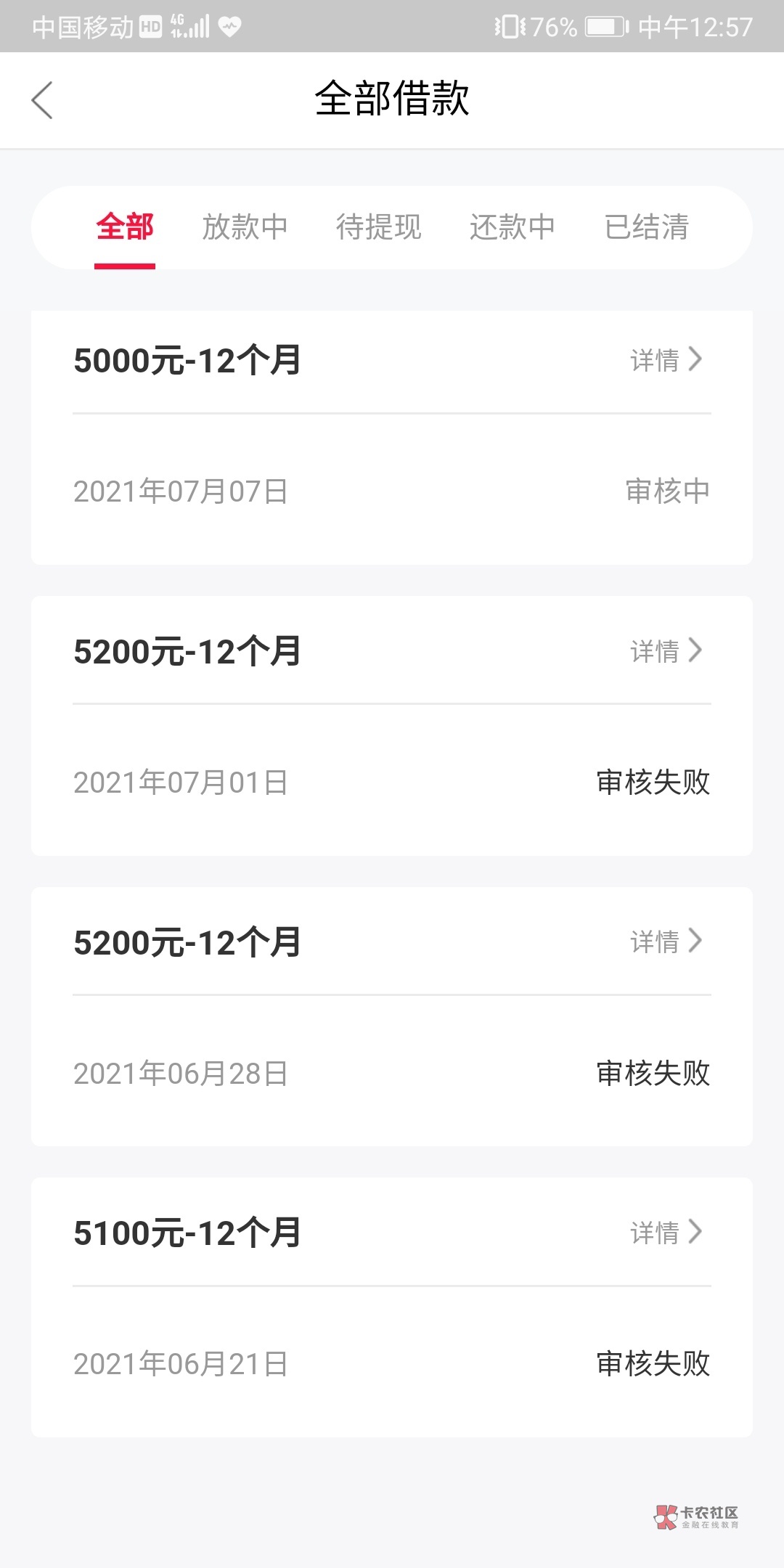
Task: Open 详情 for the 5100元 loan
Action: pos(666,1232)
